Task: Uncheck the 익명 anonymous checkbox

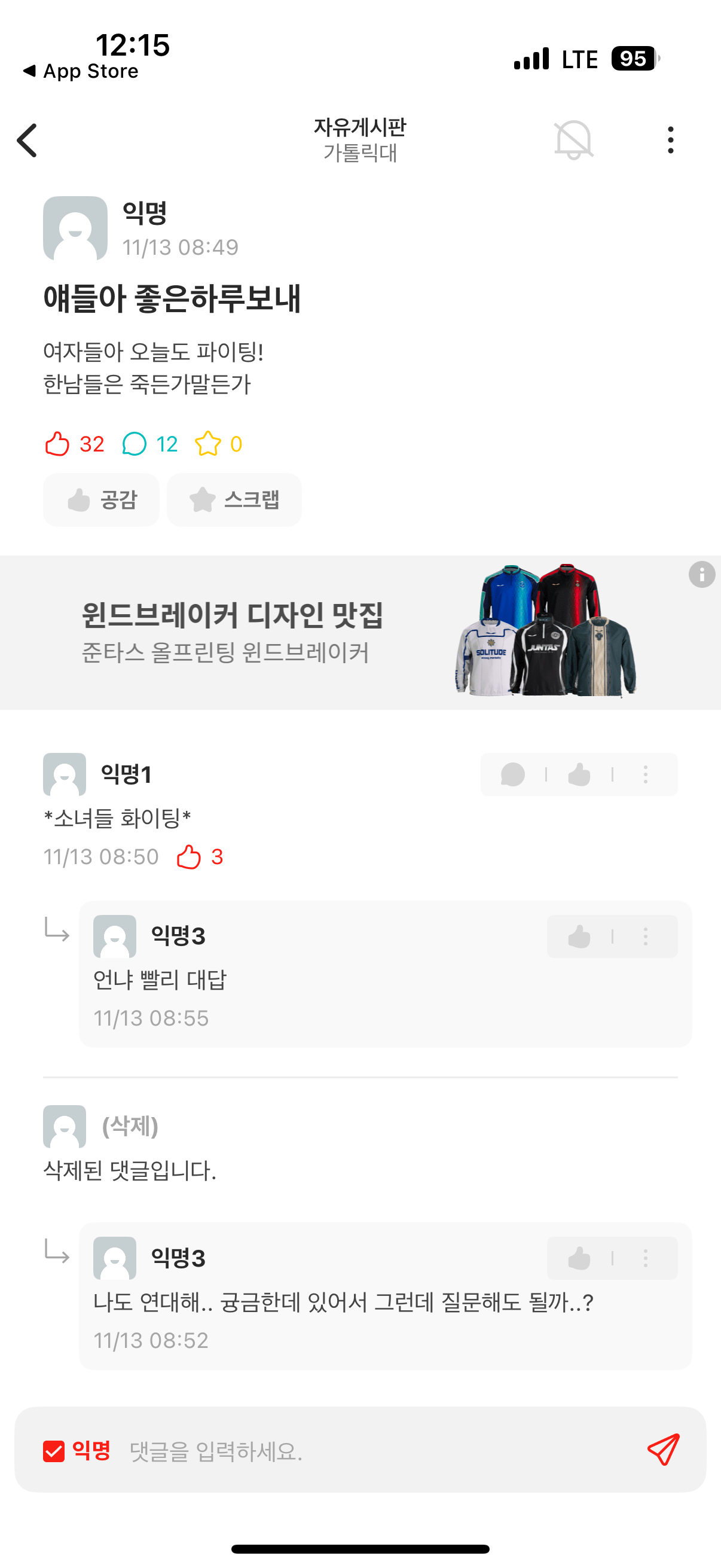Action: pyautogui.click(x=54, y=1451)
